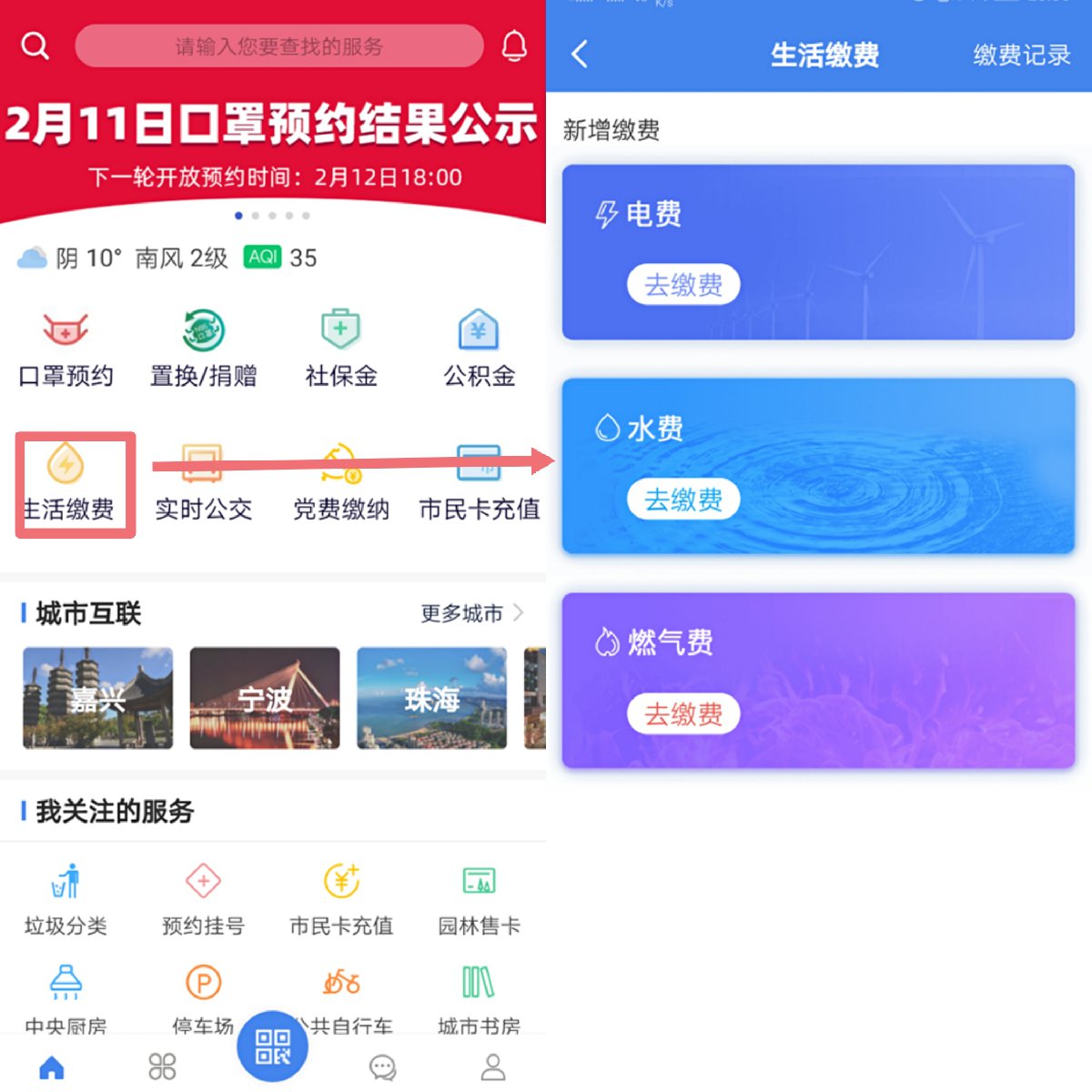Open the notifications bell

click(514, 45)
